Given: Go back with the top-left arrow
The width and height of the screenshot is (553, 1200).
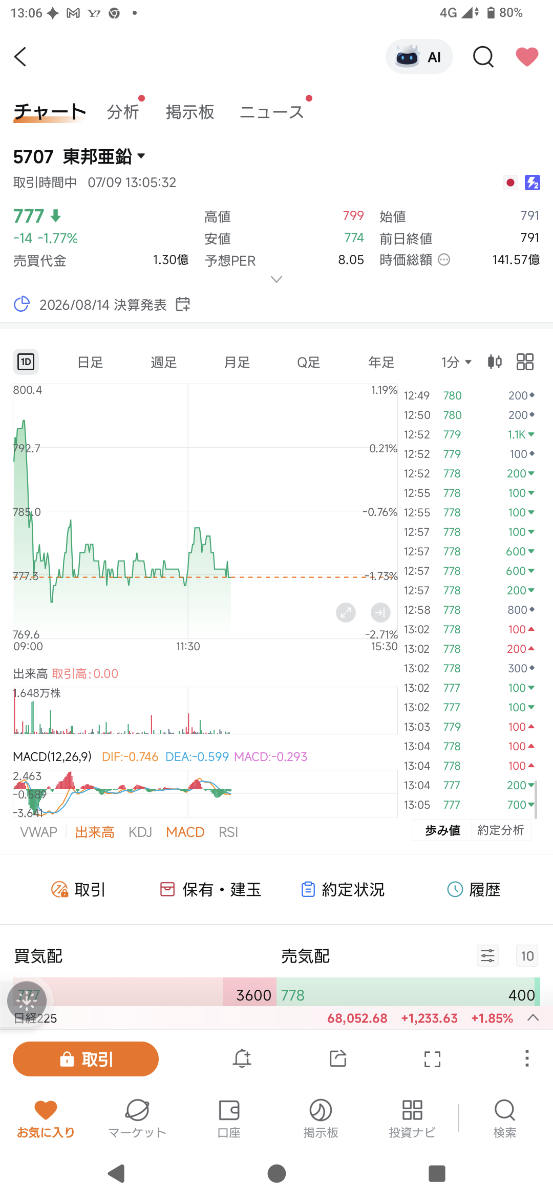Looking at the screenshot, I should (x=21, y=57).
